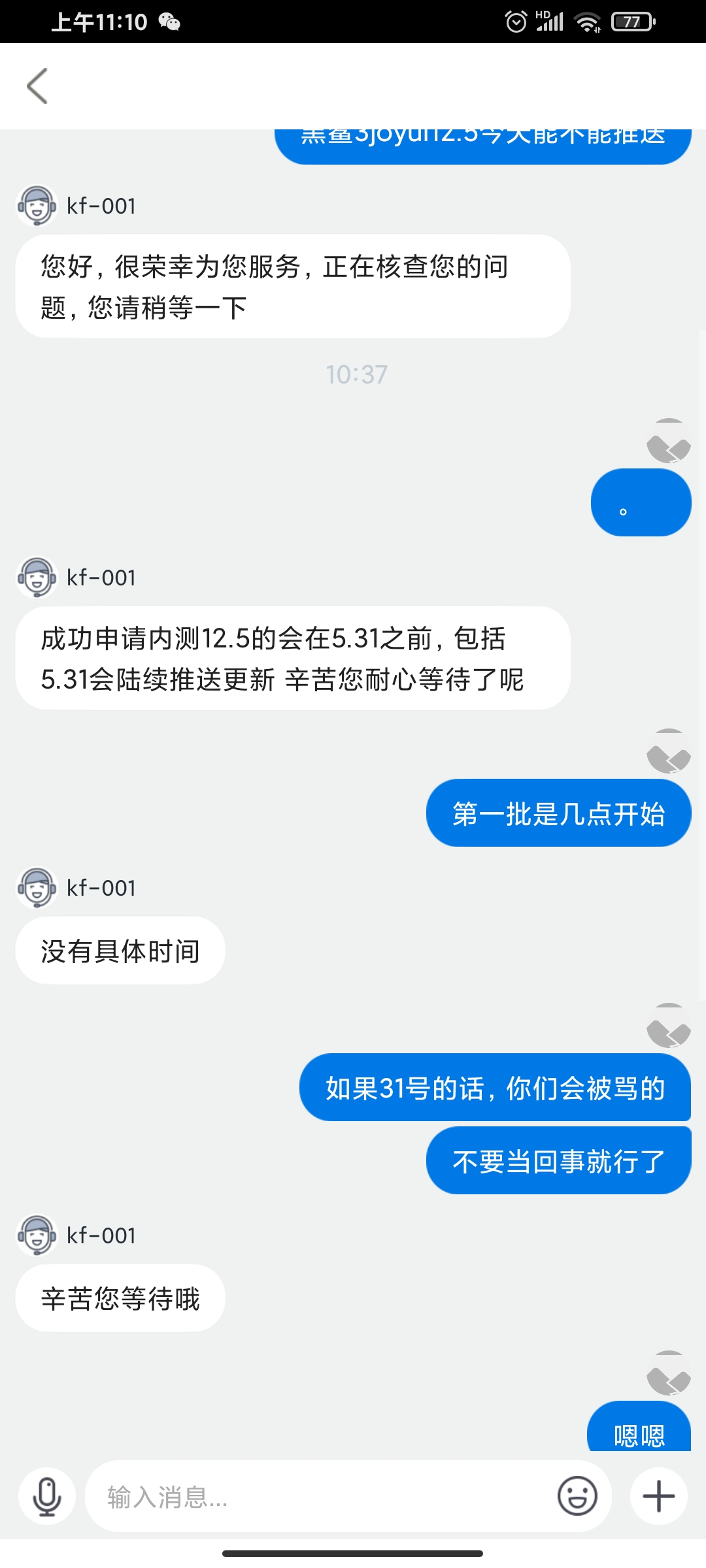Go back from the customer service chat
The height and width of the screenshot is (1568, 706).
click(37, 86)
